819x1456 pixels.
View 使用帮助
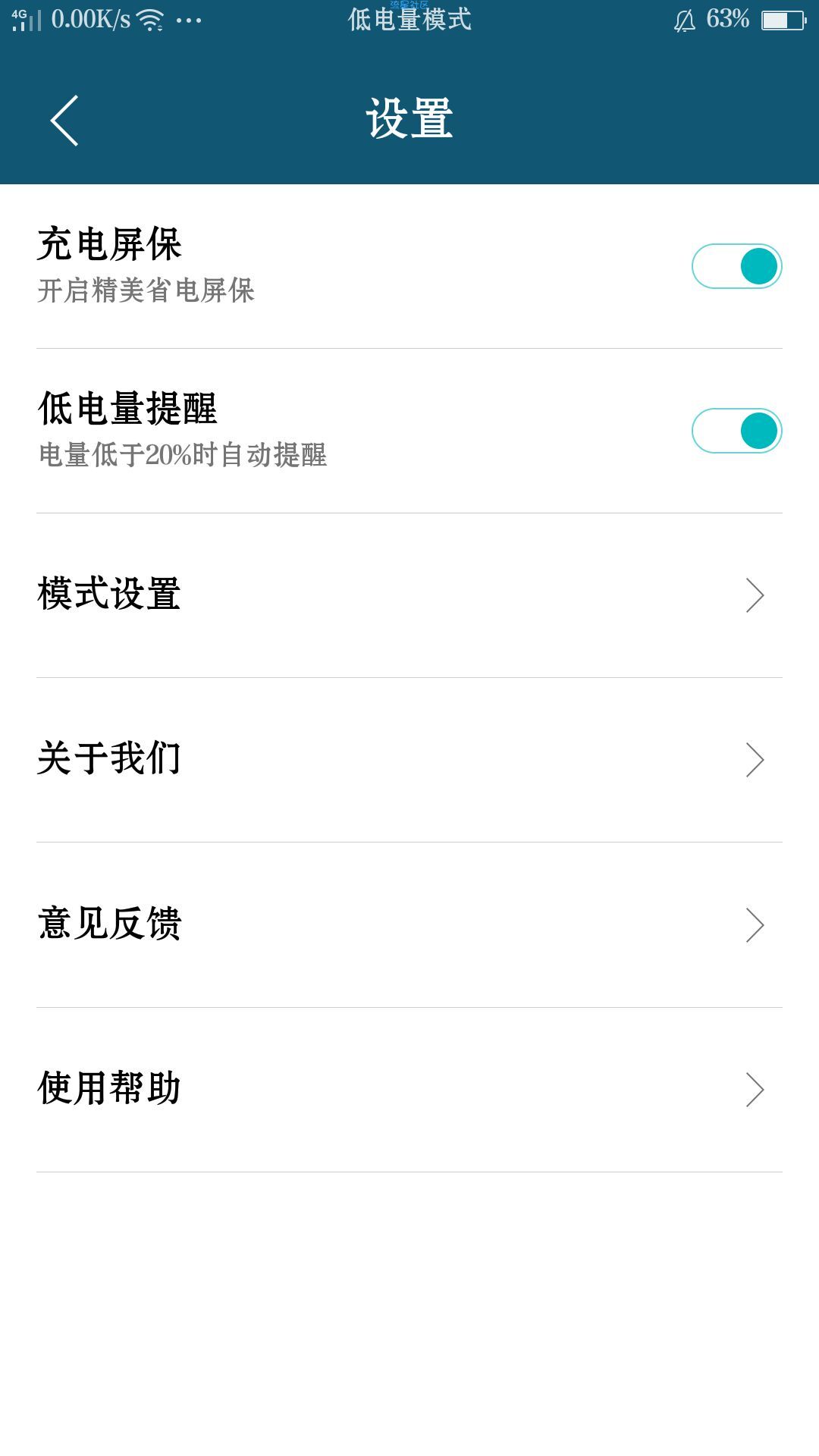409,1090
